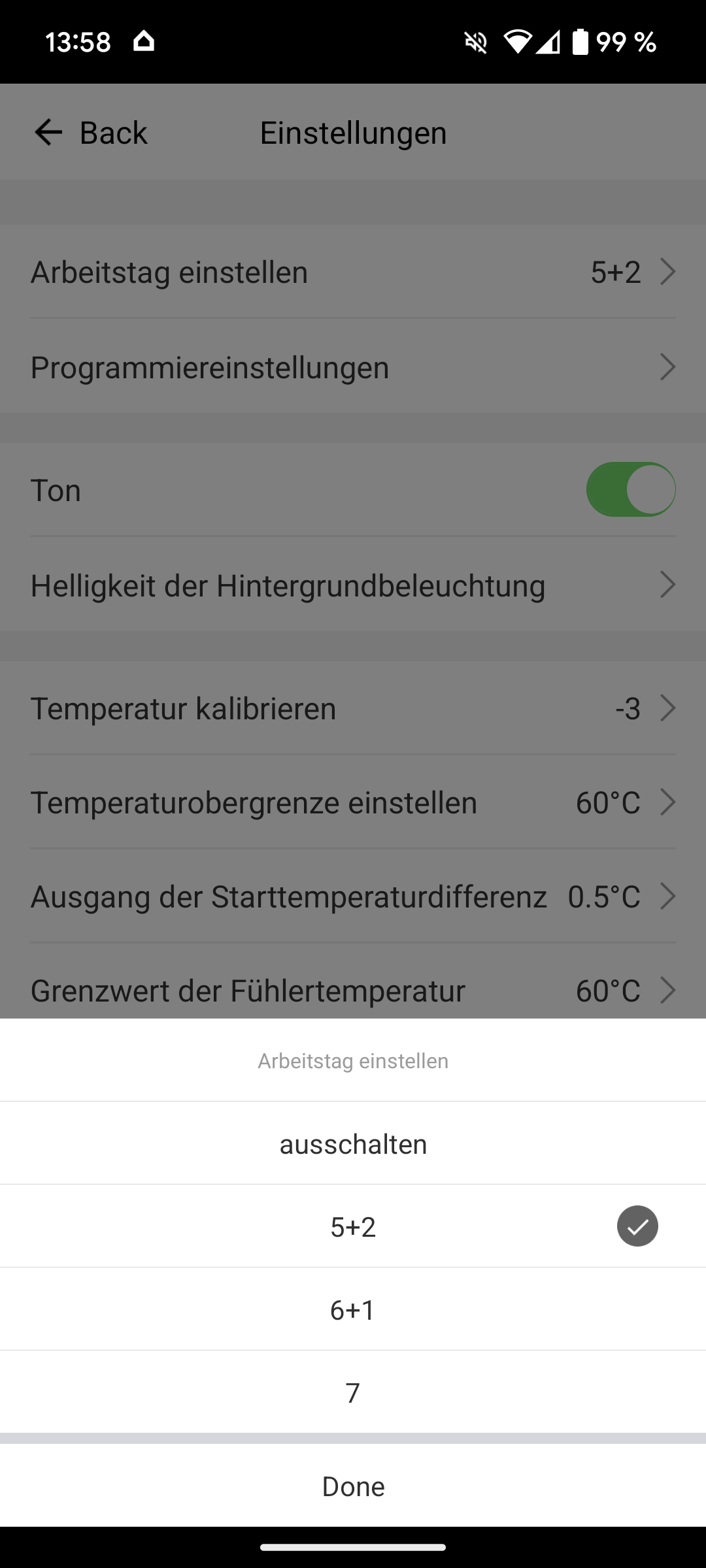Confirm selection with Done
The width and height of the screenshot is (706, 1568).
pyautogui.click(x=353, y=1486)
